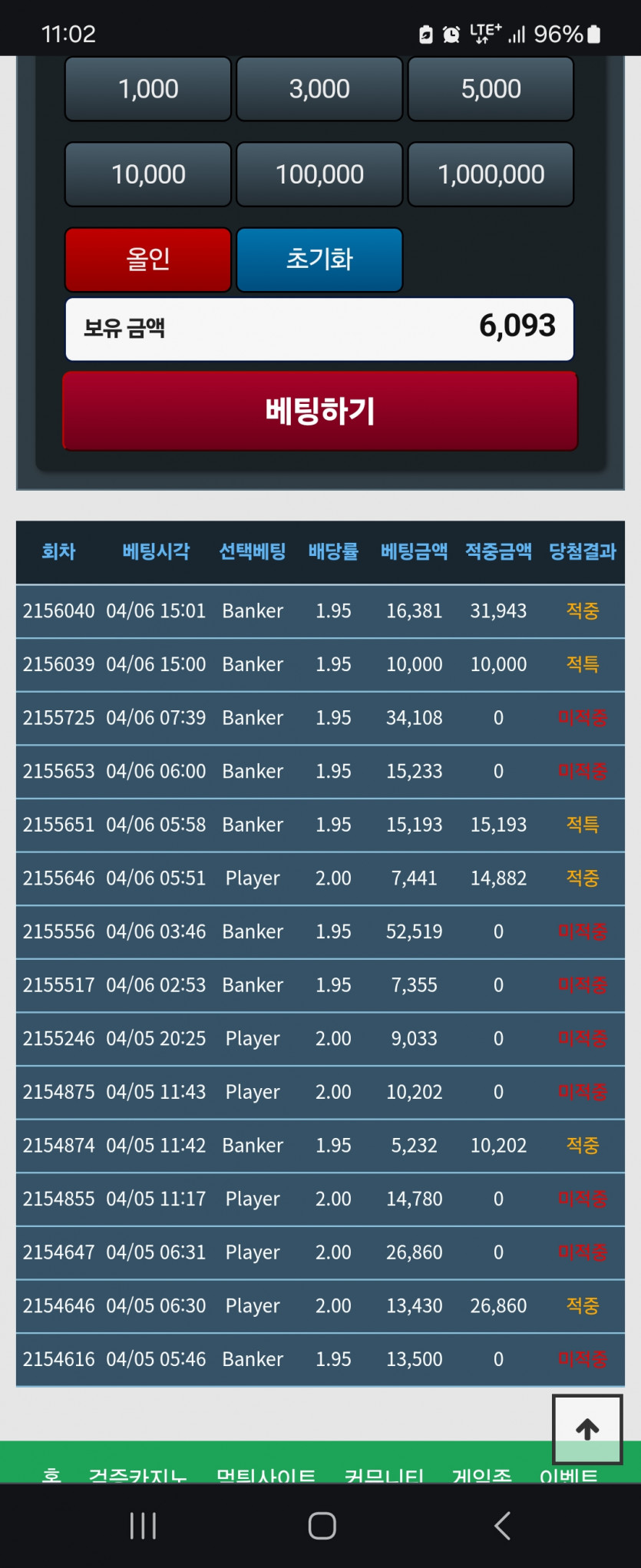Switch to the 커뮤니티 tab
Screen dimensions: 641x1568
pos(385,1474)
